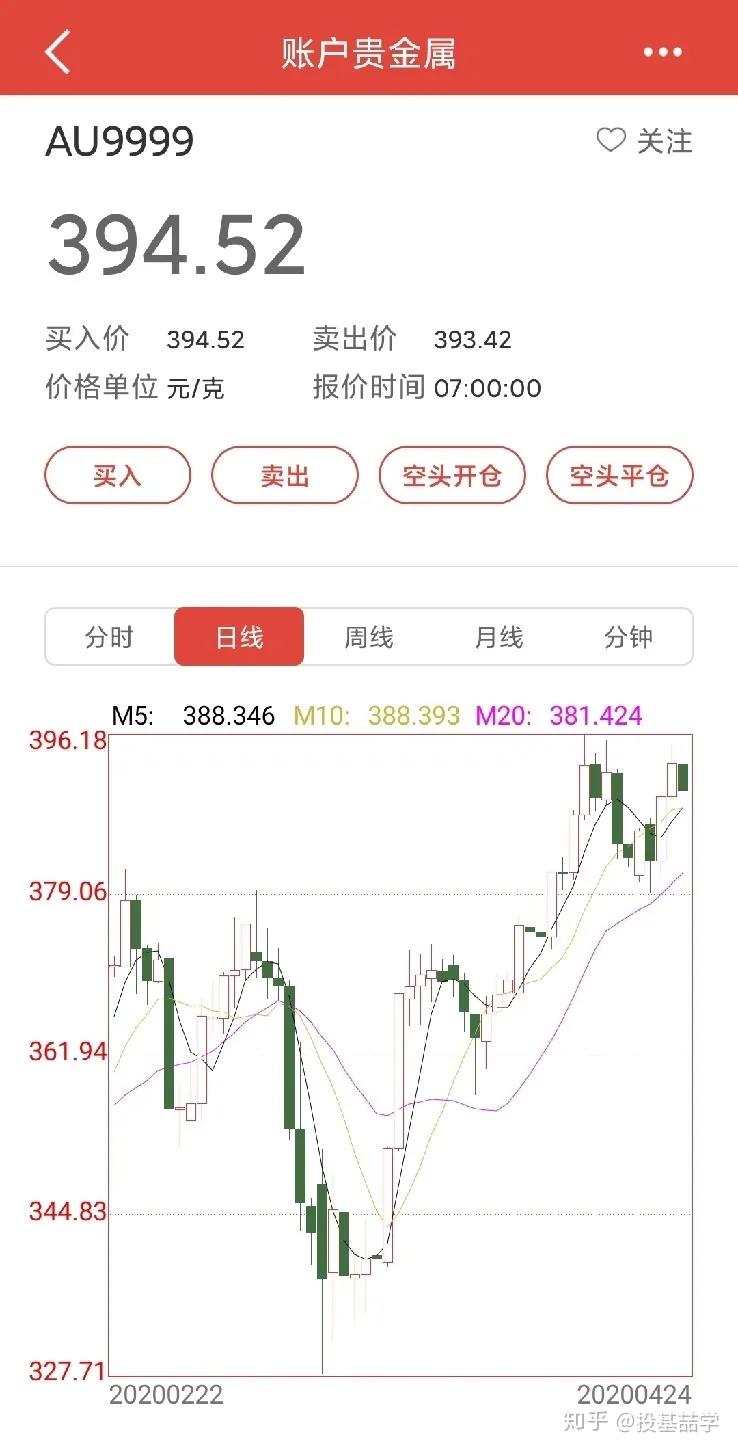738x1452 pixels.
Task: Show the 月线 monthly chart
Action: pyautogui.click(x=499, y=637)
